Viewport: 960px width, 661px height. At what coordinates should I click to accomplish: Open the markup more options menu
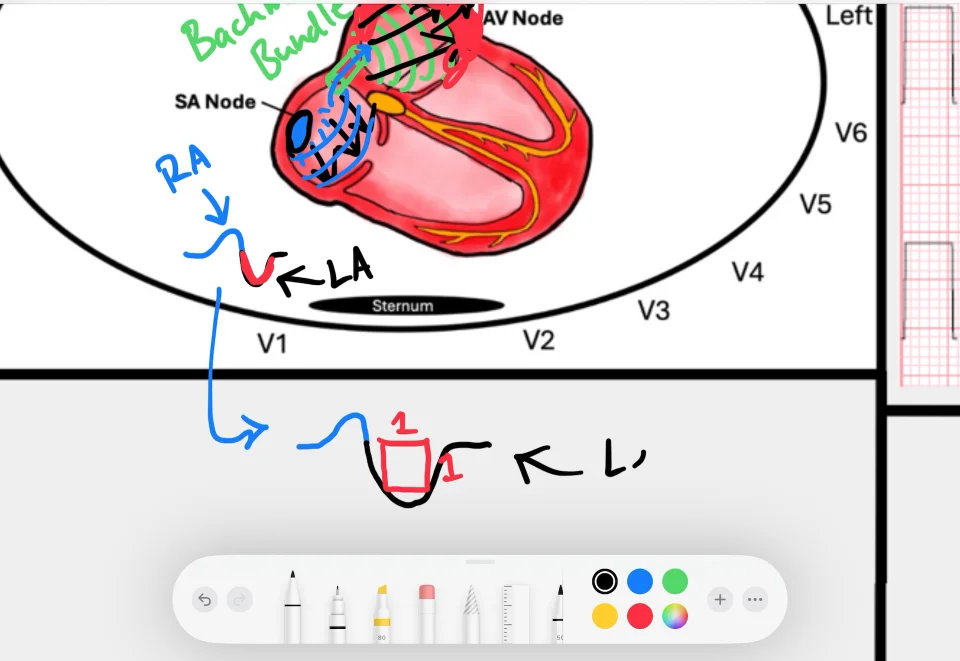tap(755, 600)
